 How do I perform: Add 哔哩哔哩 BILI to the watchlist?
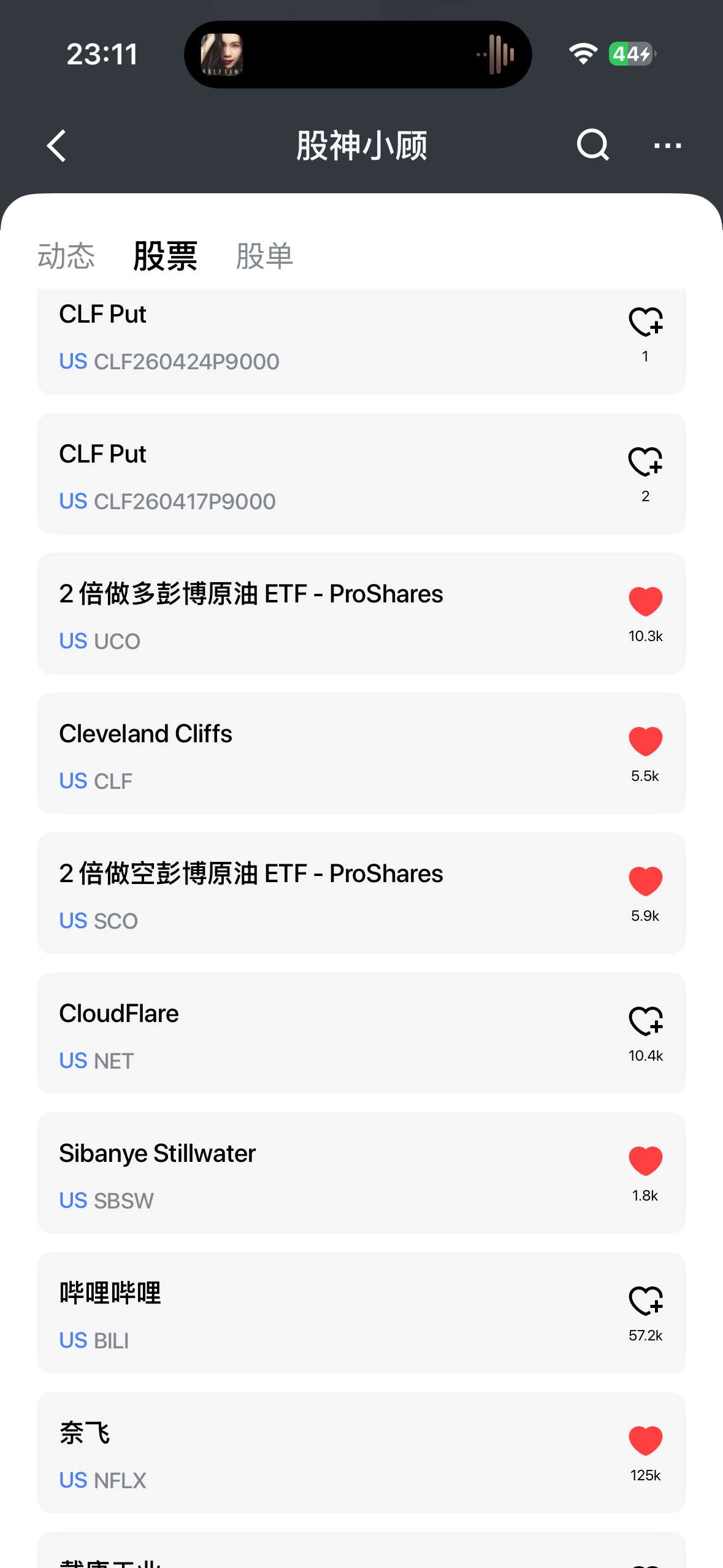pos(645,1301)
